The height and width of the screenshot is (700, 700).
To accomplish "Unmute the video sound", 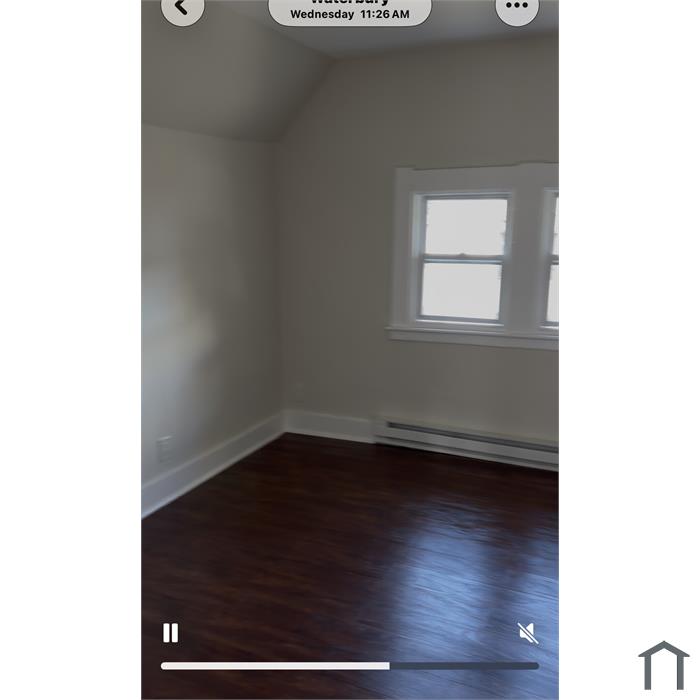I will pos(528,632).
